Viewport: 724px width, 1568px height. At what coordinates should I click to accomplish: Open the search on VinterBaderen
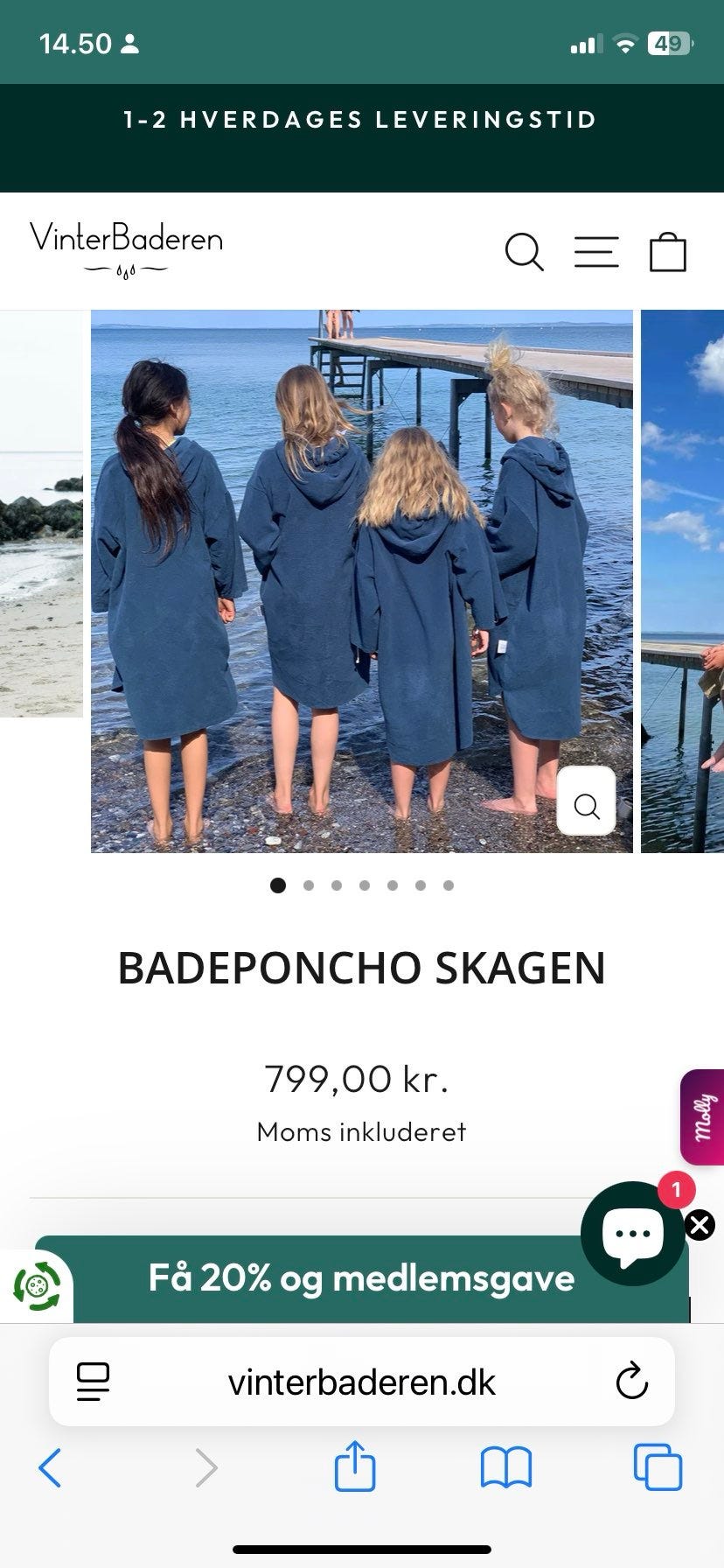[525, 251]
